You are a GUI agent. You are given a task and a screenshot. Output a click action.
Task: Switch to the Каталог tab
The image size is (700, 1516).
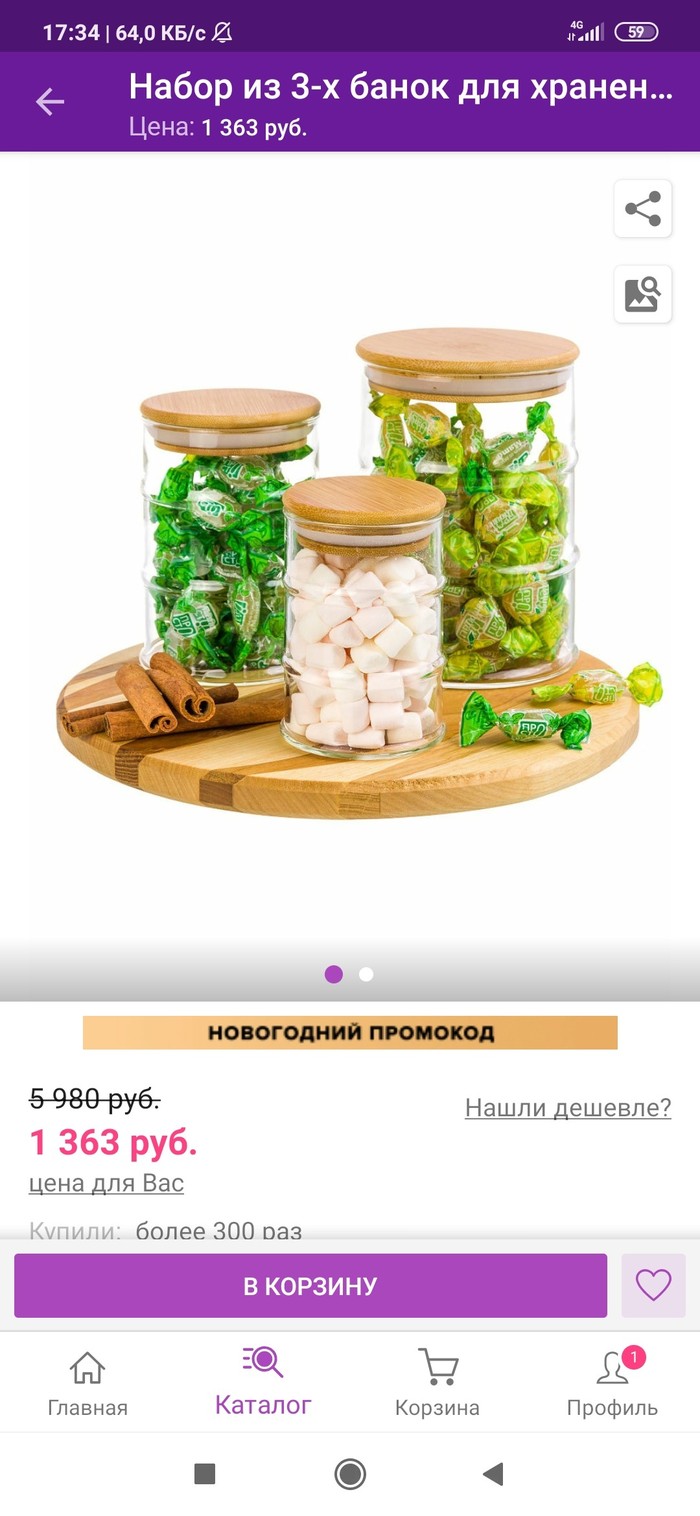point(263,1382)
